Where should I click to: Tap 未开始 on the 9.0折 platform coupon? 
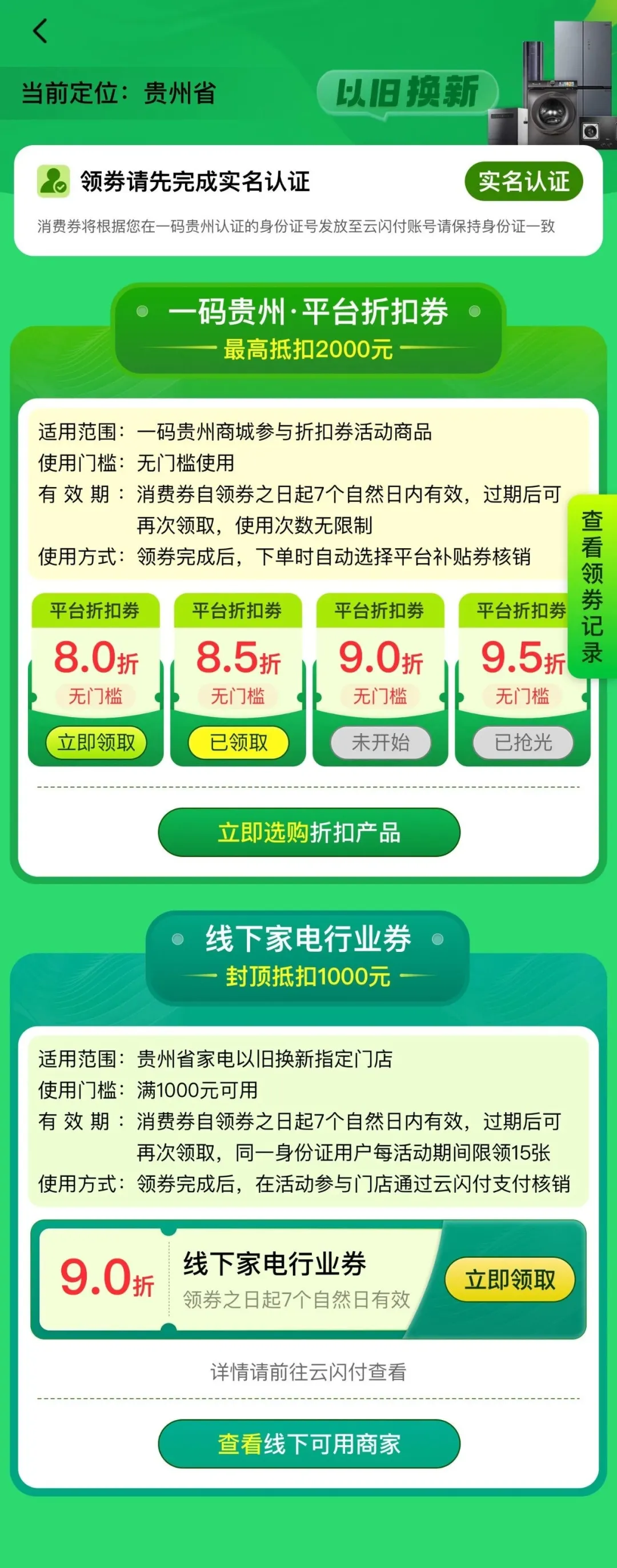point(380,742)
